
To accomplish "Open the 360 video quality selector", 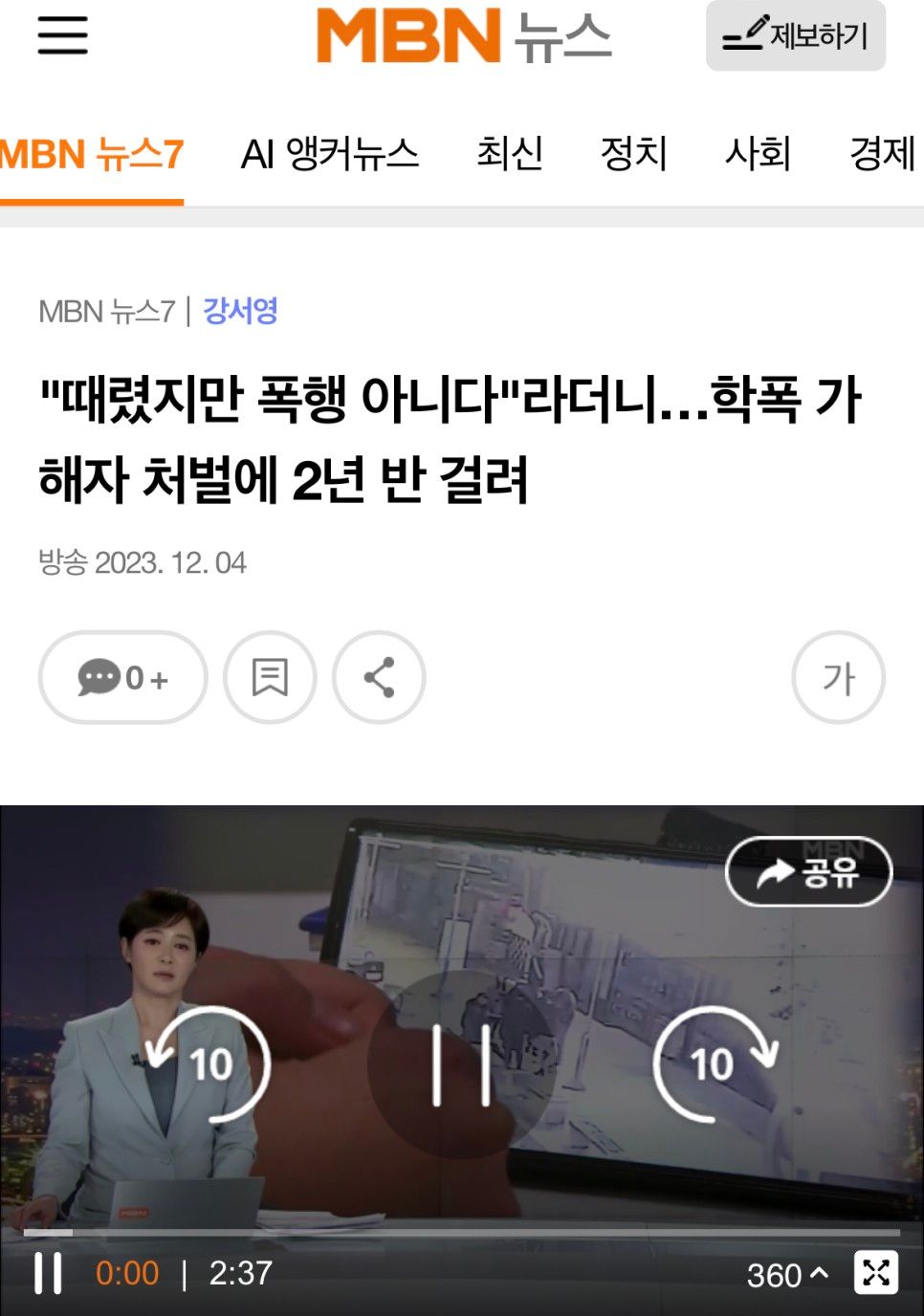I will [786, 1275].
